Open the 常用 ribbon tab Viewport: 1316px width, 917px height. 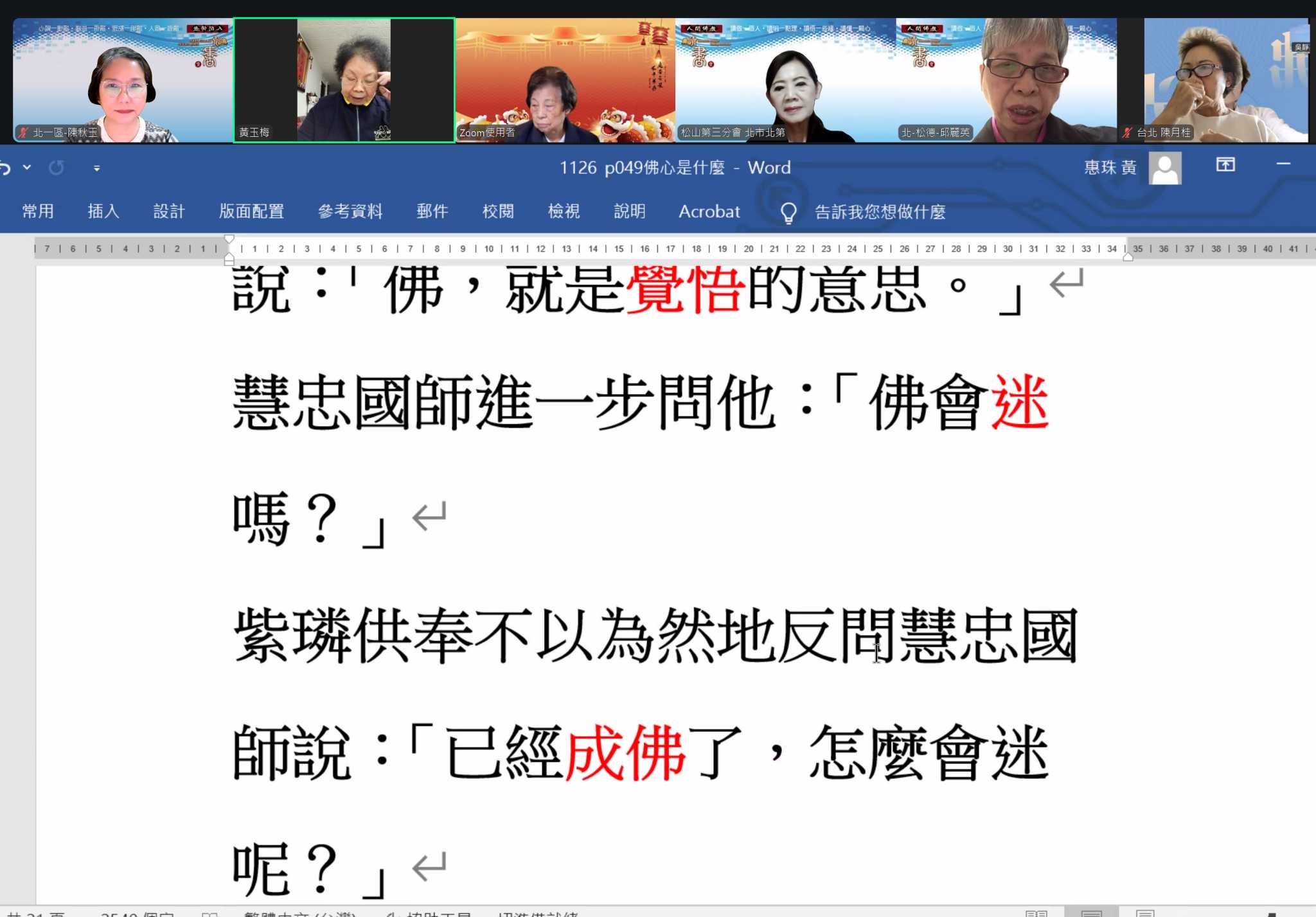[38, 211]
